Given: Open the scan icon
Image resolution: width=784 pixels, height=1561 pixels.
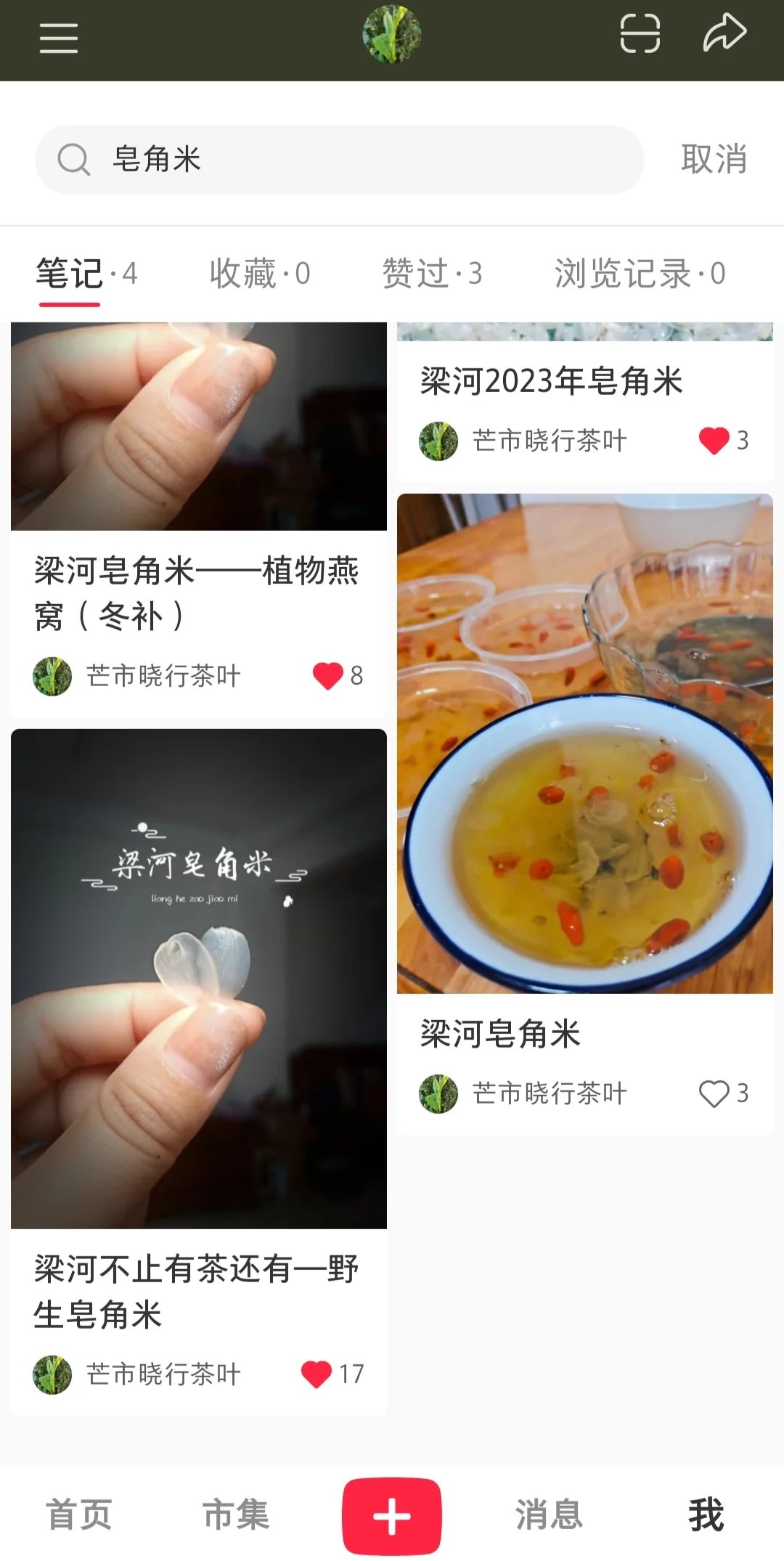Looking at the screenshot, I should (640, 34).
